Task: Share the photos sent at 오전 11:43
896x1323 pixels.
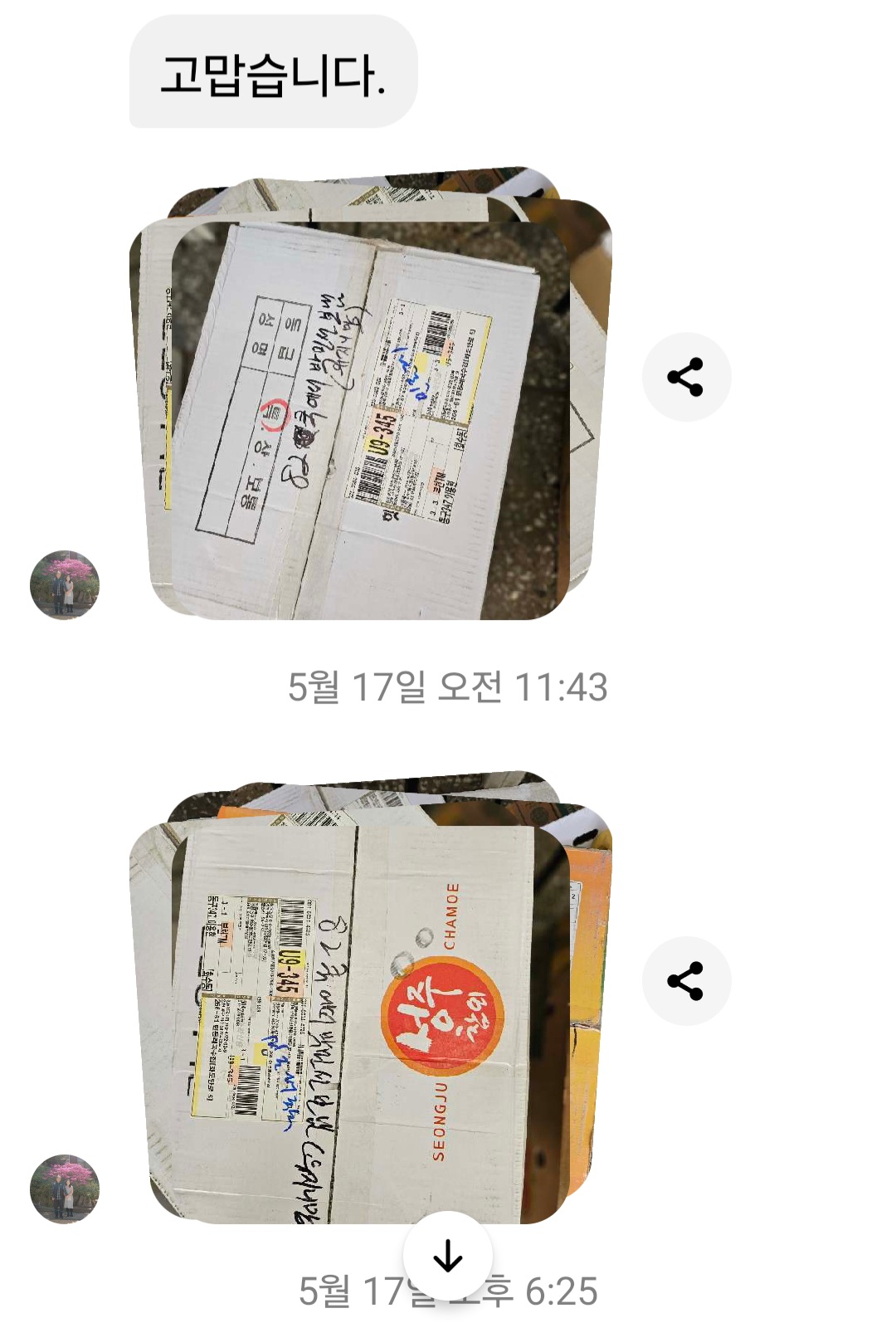Action: tap(686, 377)
